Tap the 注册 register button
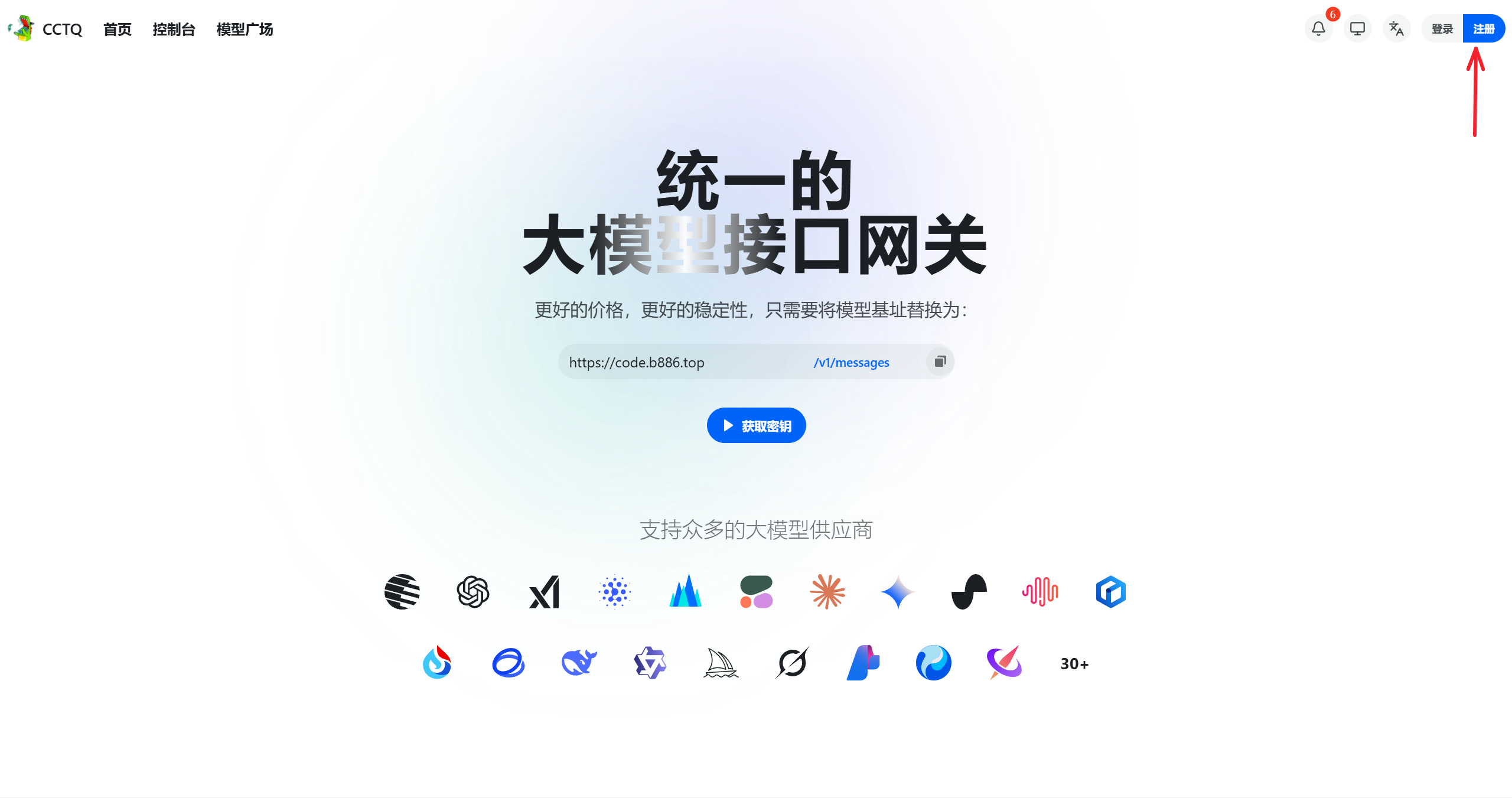 (1483, 28)
